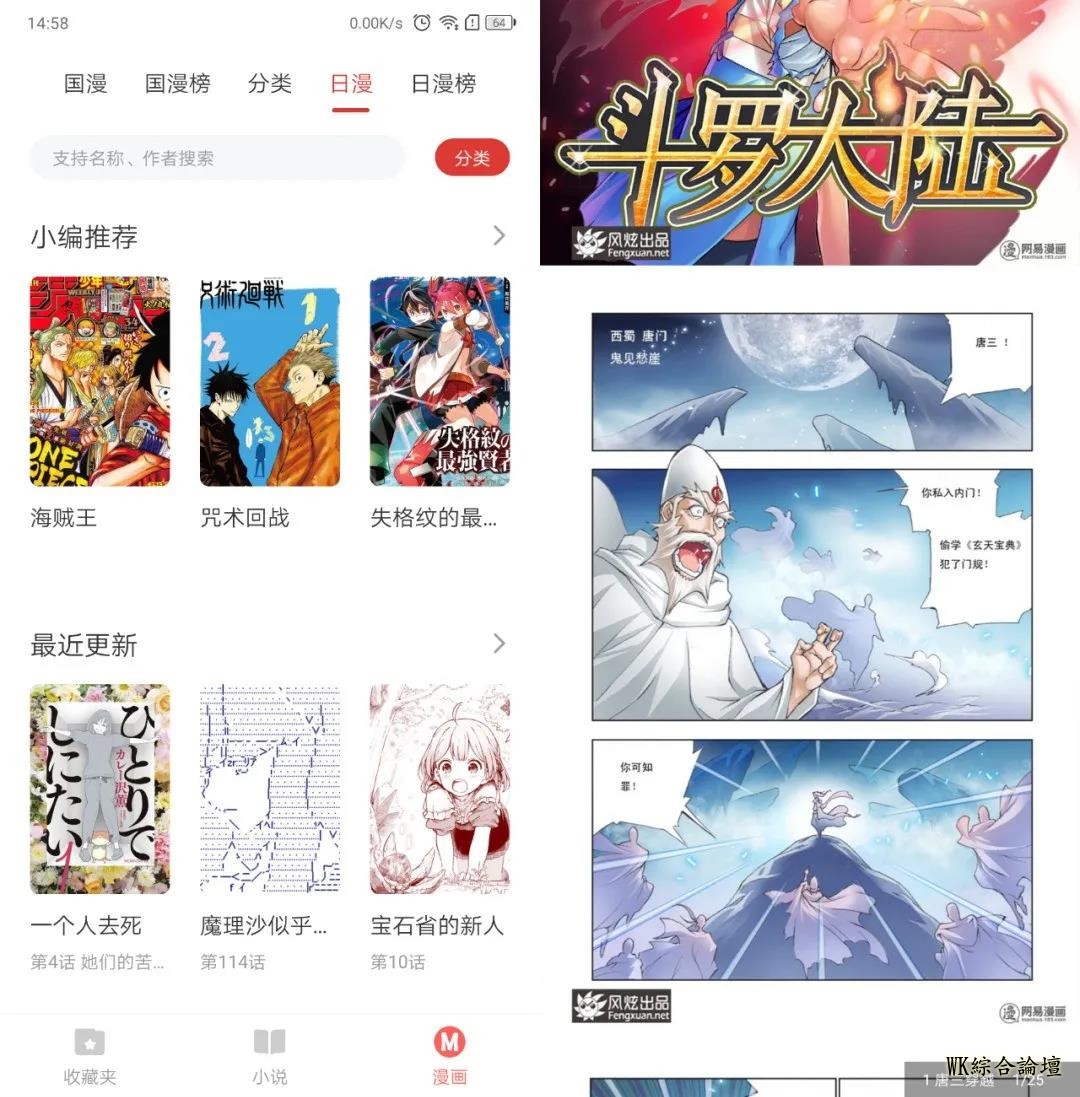
Task: Open the 宝石省的新人 manga
Action: coord(440,788)
